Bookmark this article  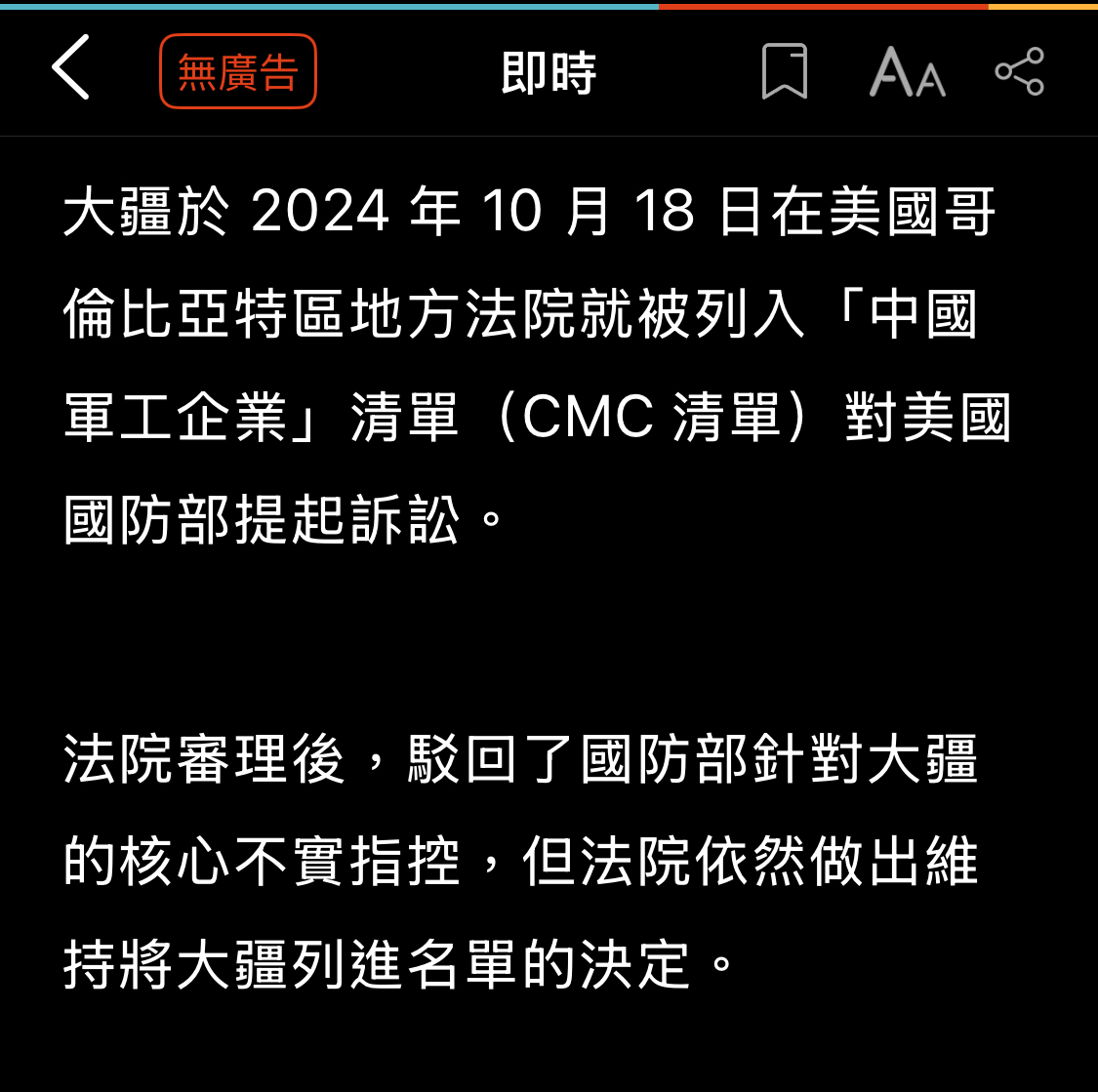784,71
